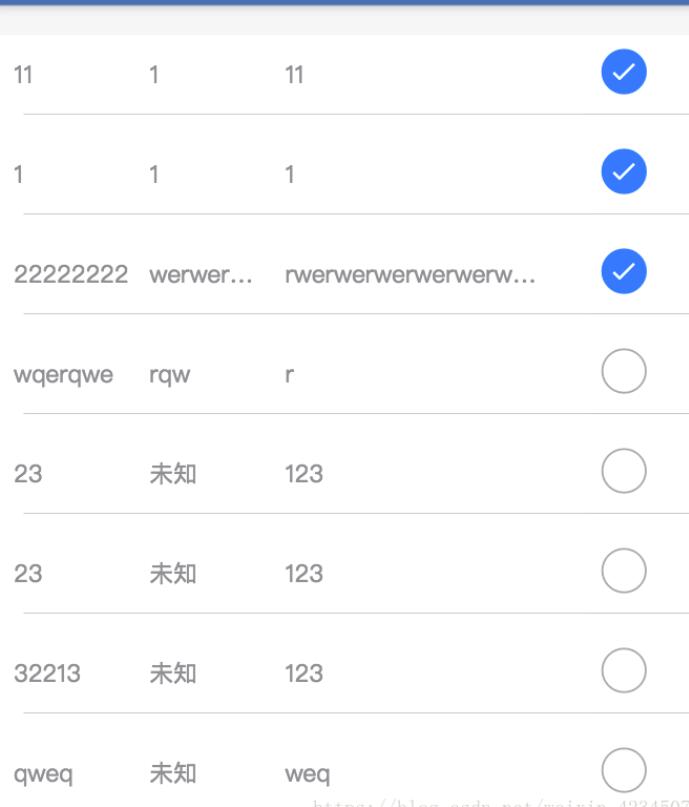Deselect the row 1 1 1
Viewport: 689px width, 807px height.
tap(624, 172)
